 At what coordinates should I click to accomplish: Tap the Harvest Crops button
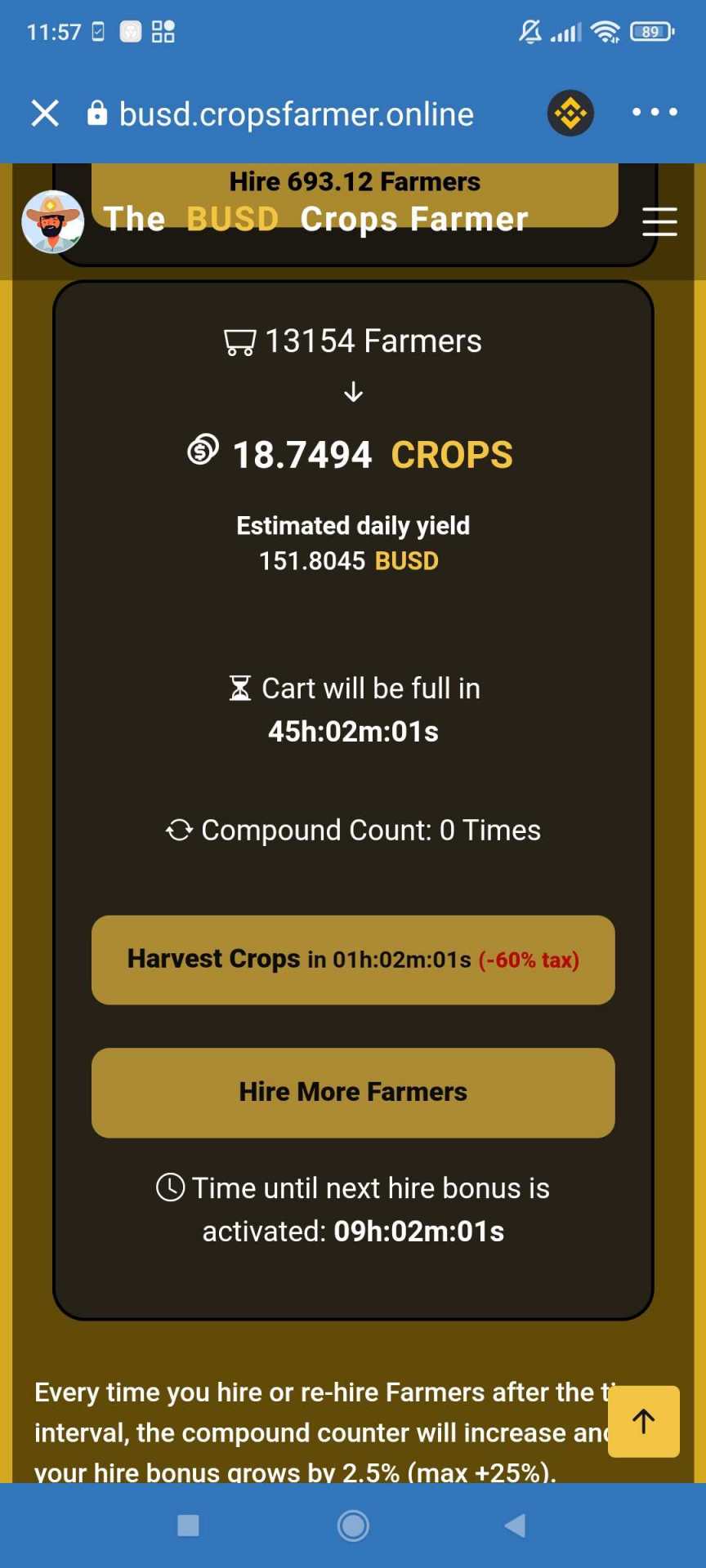353,960
